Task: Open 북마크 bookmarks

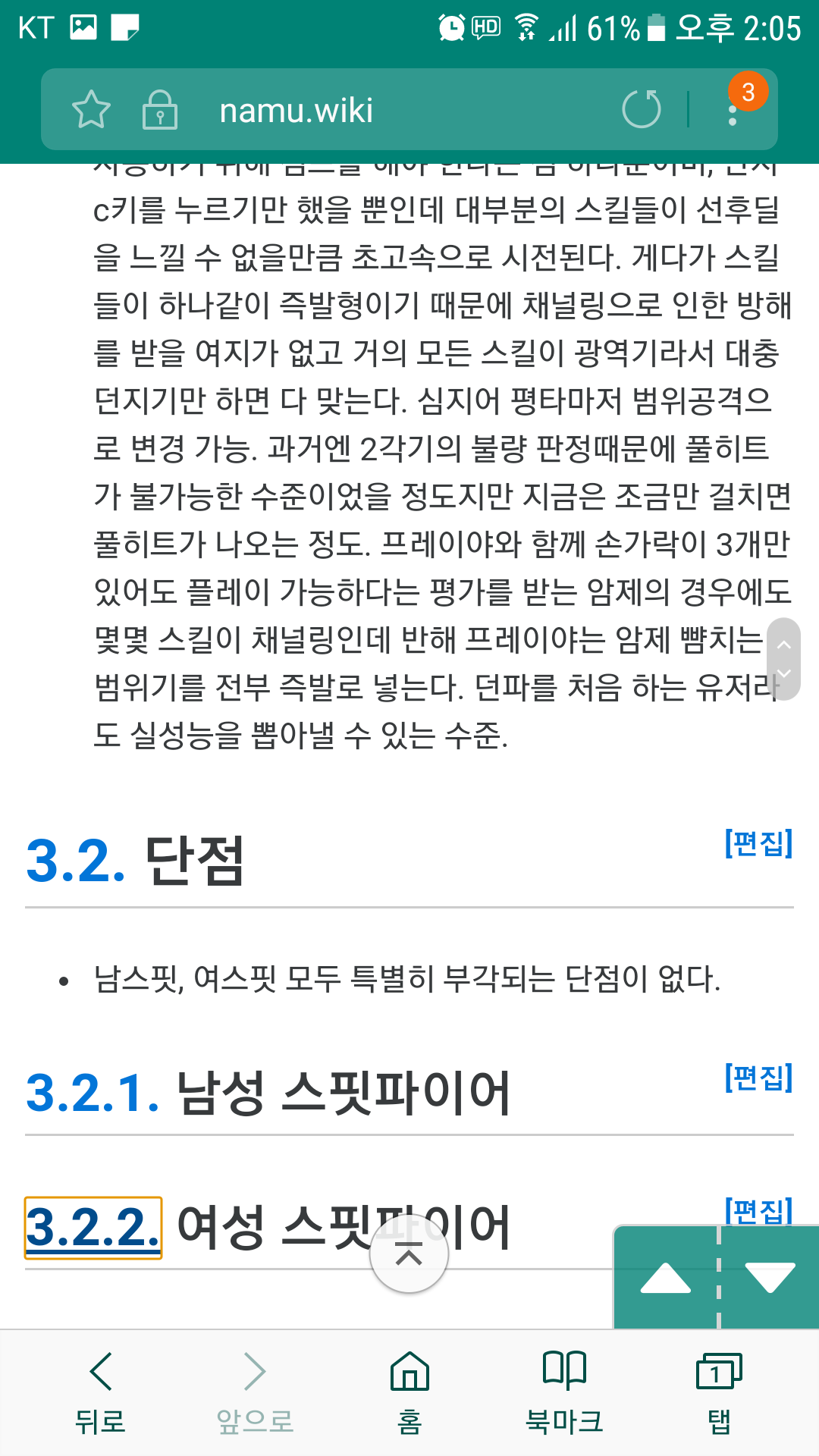Action: point(564,1392)
